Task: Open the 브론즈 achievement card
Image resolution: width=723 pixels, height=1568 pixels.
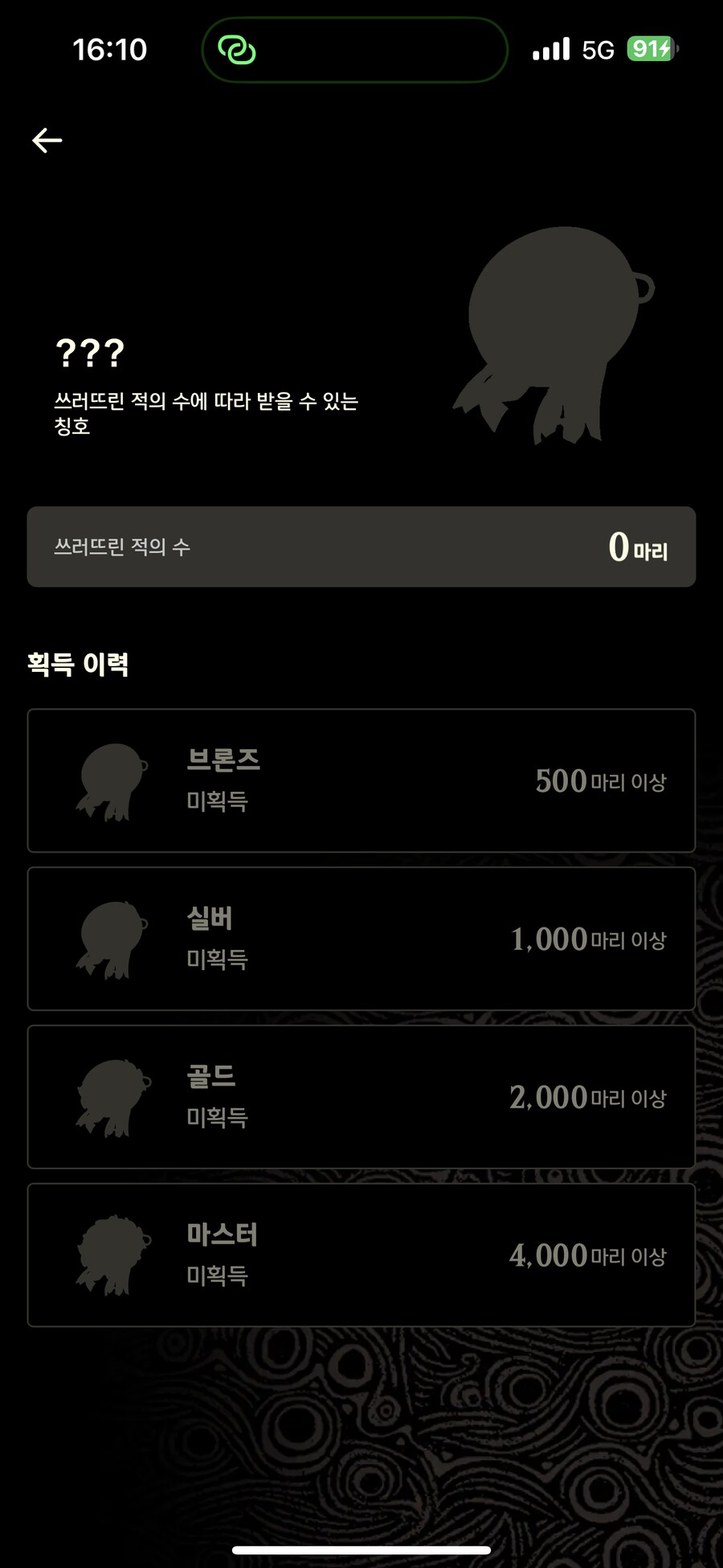Action: click(x=361, y=780)
